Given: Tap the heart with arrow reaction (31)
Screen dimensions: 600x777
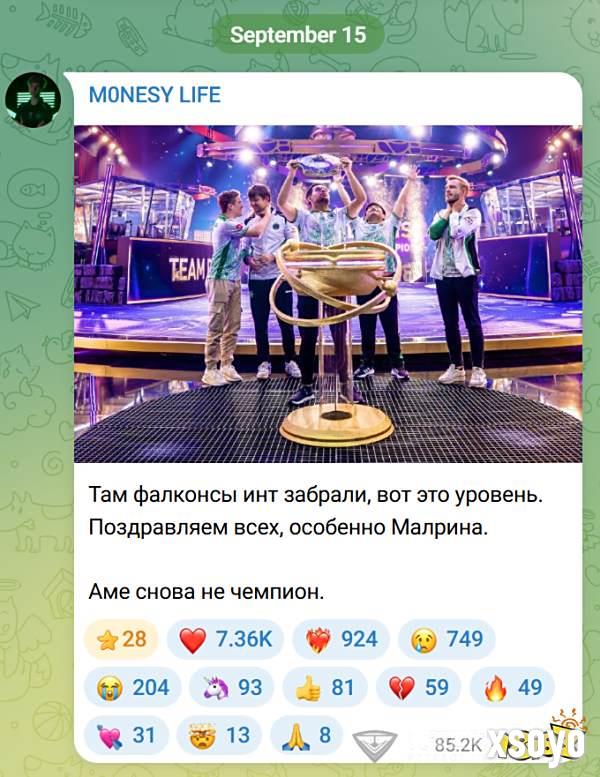Looking at the screenshot, I should 126,735.
